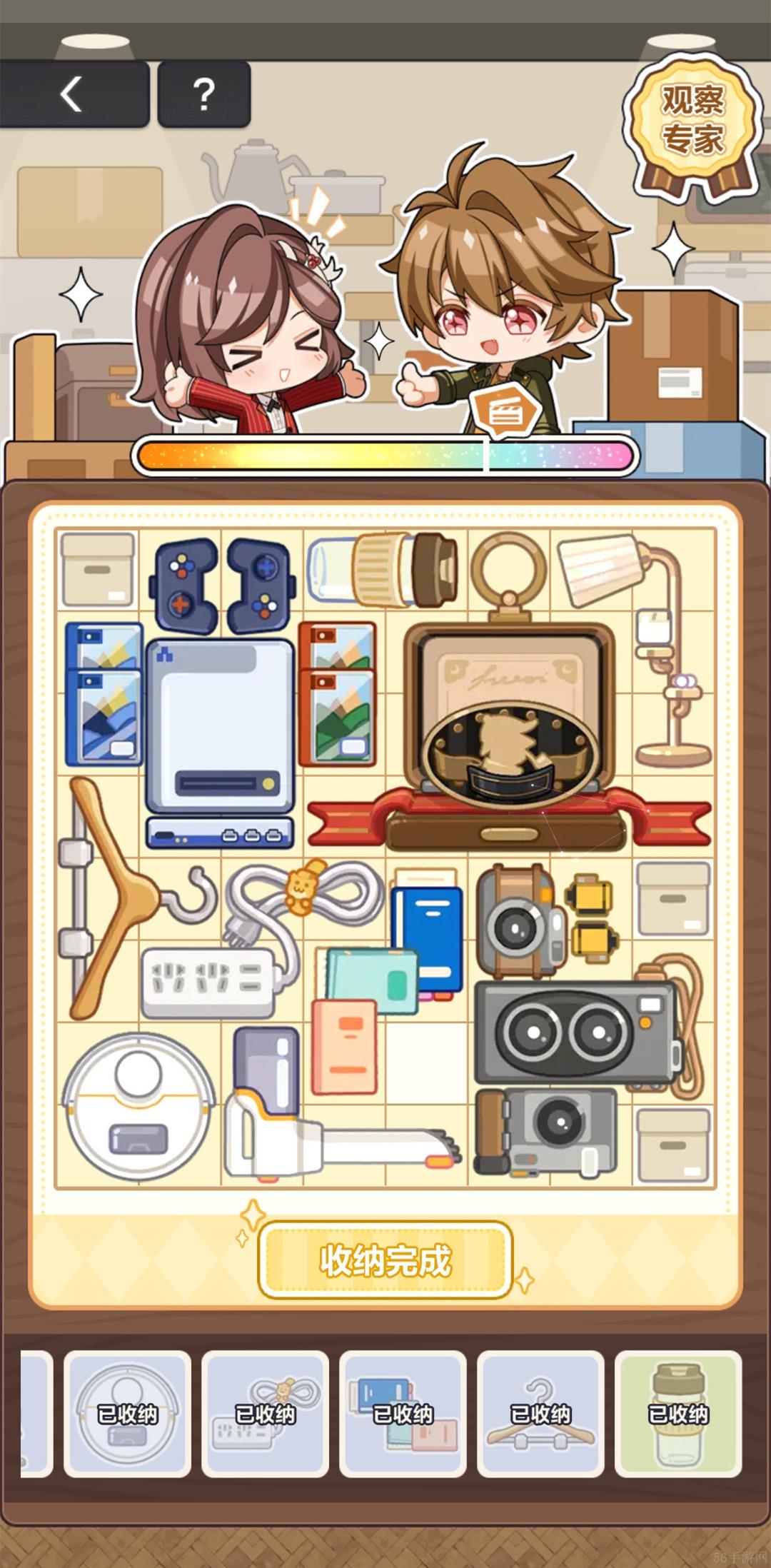Tap the 收纳完成 button
The width and height of the screenshot is (771, 1568).
[385, 1261]
